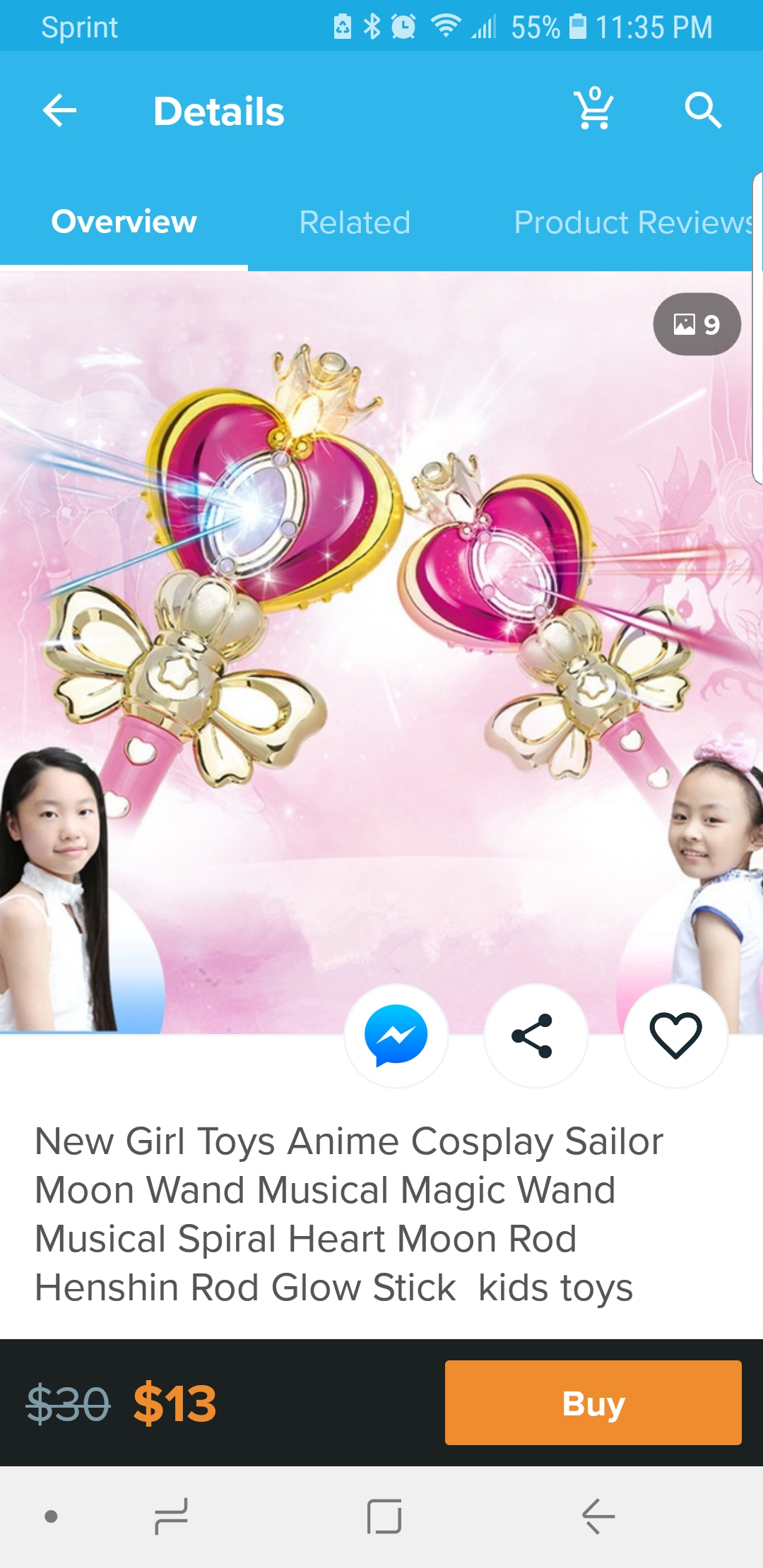Open the shopping cart
The image size is (763, 1568).
pyautogui.click(x=594, y=109)
